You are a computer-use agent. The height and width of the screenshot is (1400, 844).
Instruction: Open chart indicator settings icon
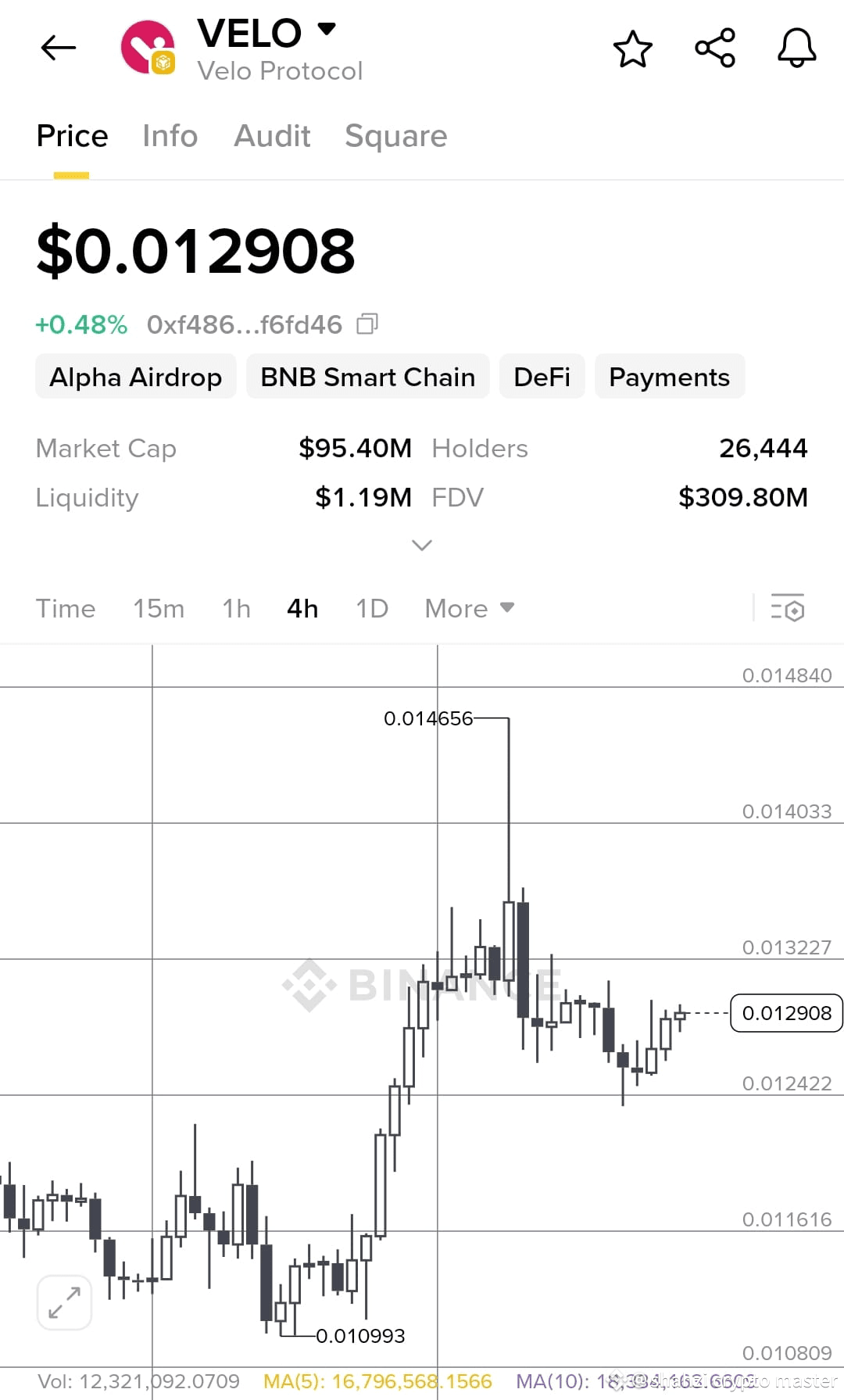pos(789,607)
